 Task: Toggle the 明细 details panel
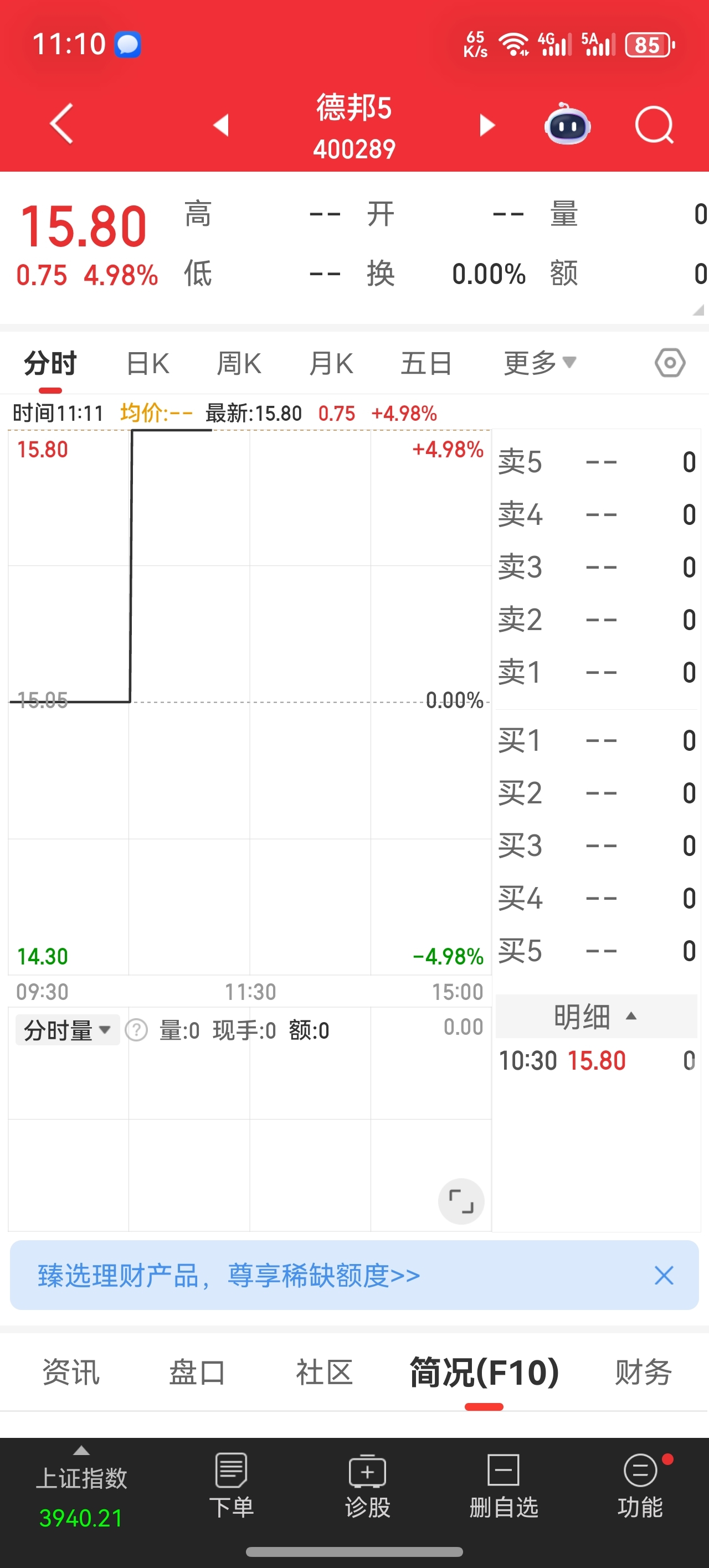[x=595, y=1016]
